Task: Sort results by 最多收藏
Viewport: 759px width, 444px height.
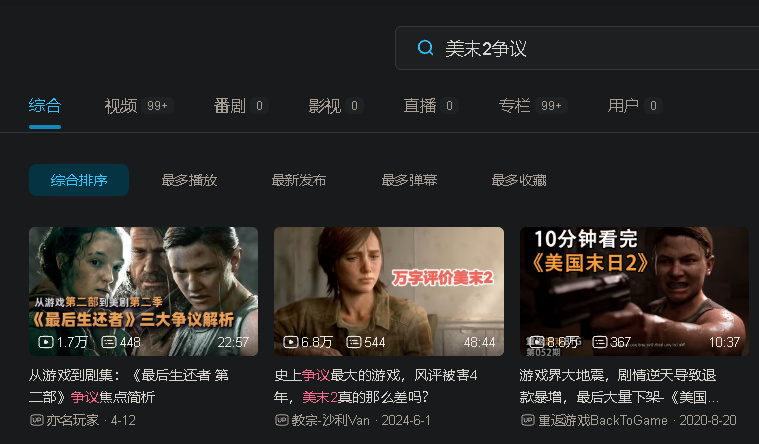Action: [x=519, y=180]
